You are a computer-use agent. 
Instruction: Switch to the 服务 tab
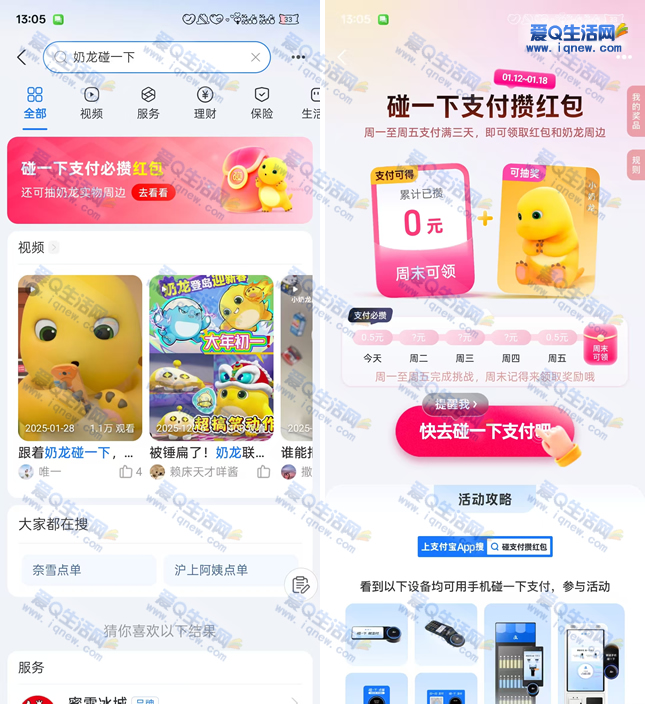pyautogui.click(x=148, y=103)
